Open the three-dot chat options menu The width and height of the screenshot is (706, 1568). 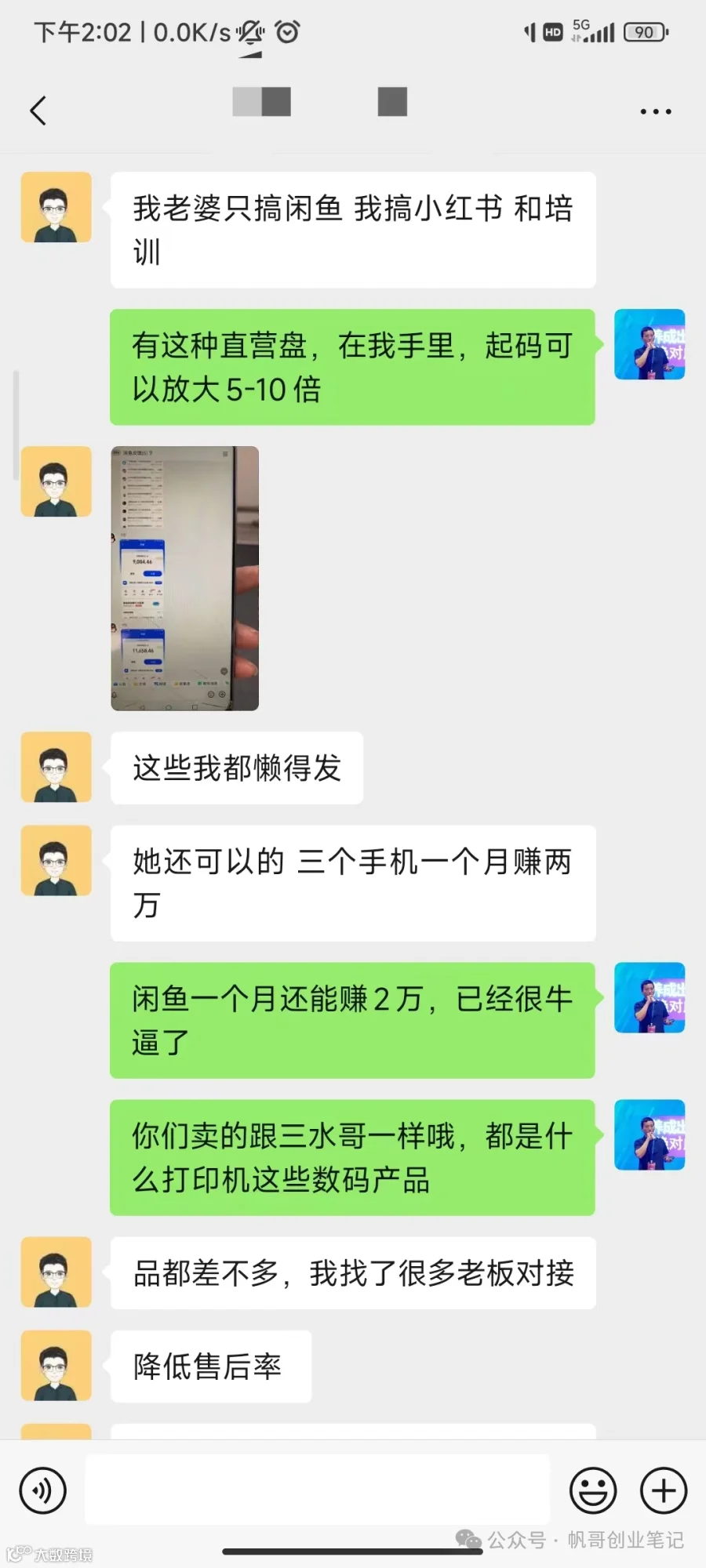[x=656, y=111]
